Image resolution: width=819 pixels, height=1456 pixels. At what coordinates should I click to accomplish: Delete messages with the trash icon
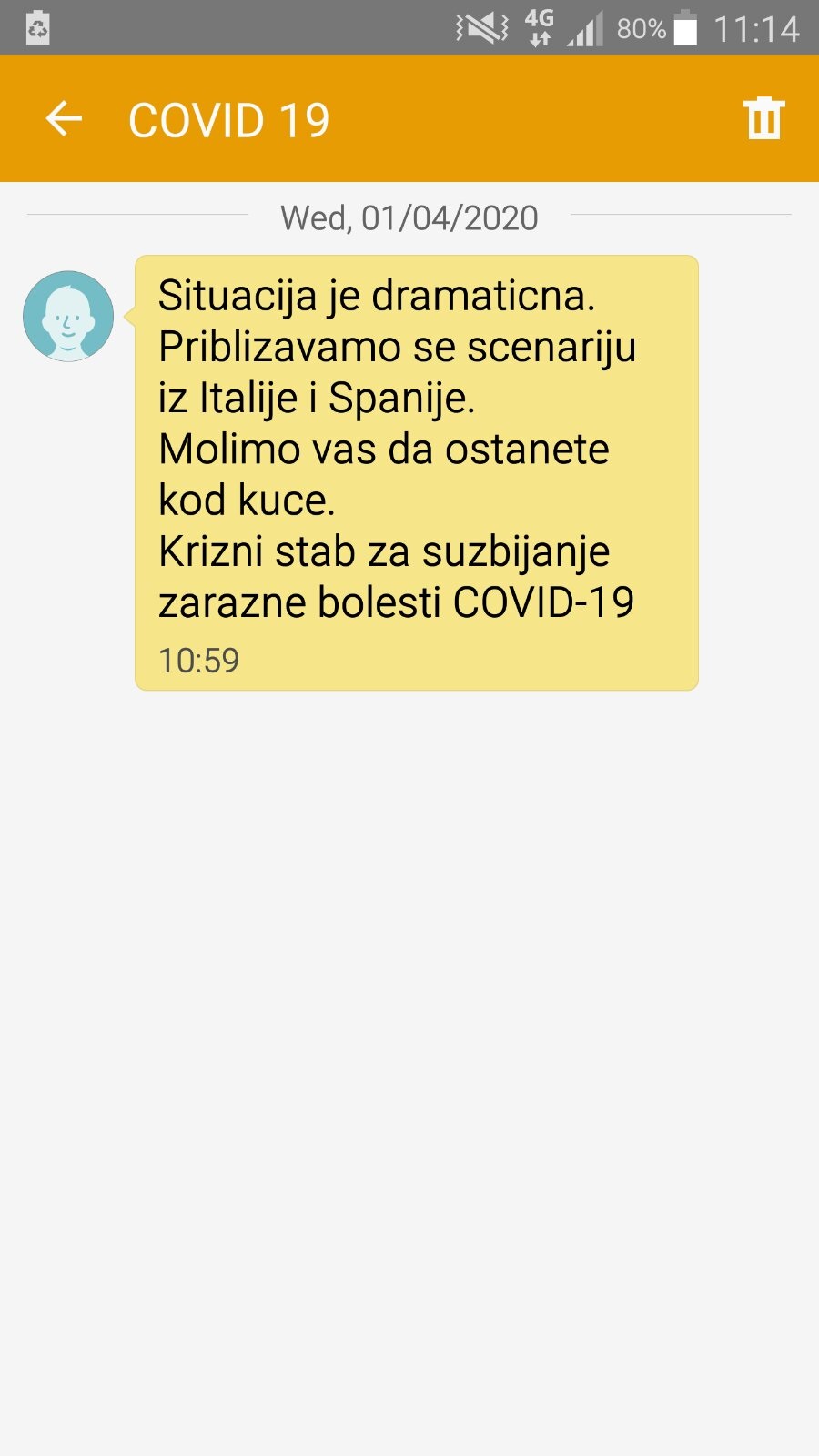763,118
